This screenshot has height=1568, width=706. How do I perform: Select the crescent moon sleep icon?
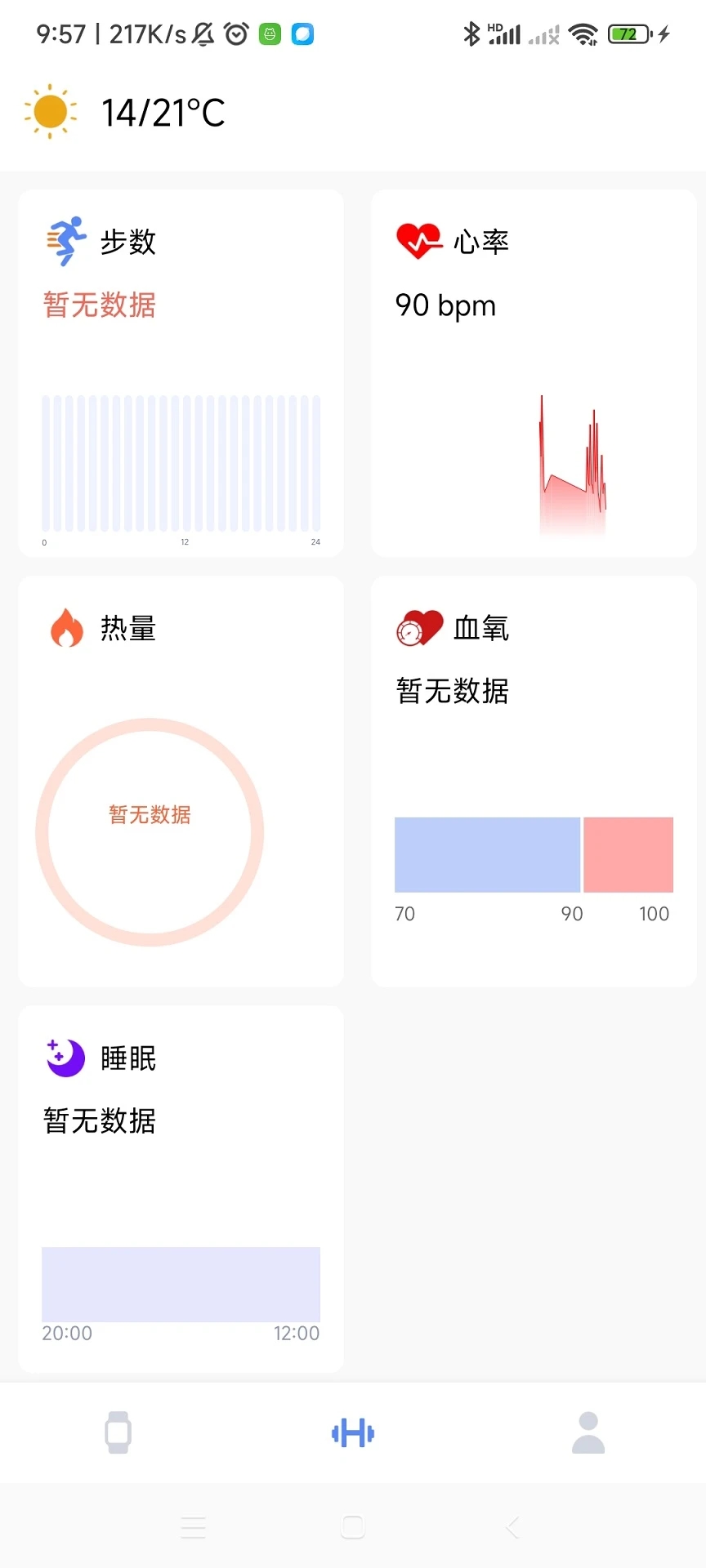click(x=65, y=1057)
